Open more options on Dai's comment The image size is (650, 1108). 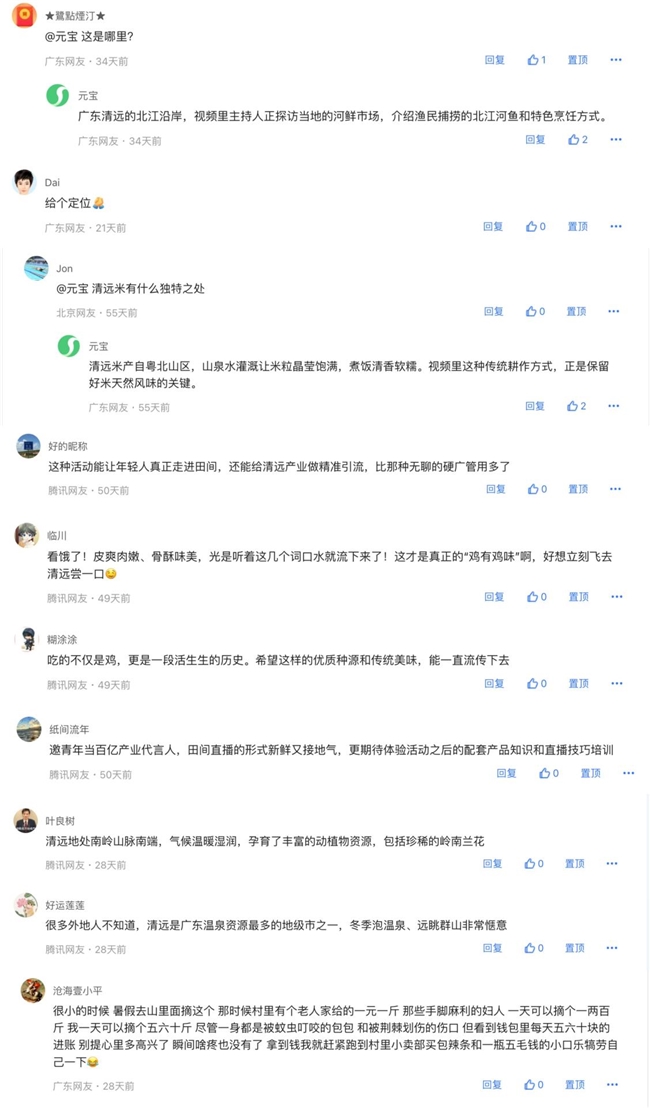coord(616,227)
